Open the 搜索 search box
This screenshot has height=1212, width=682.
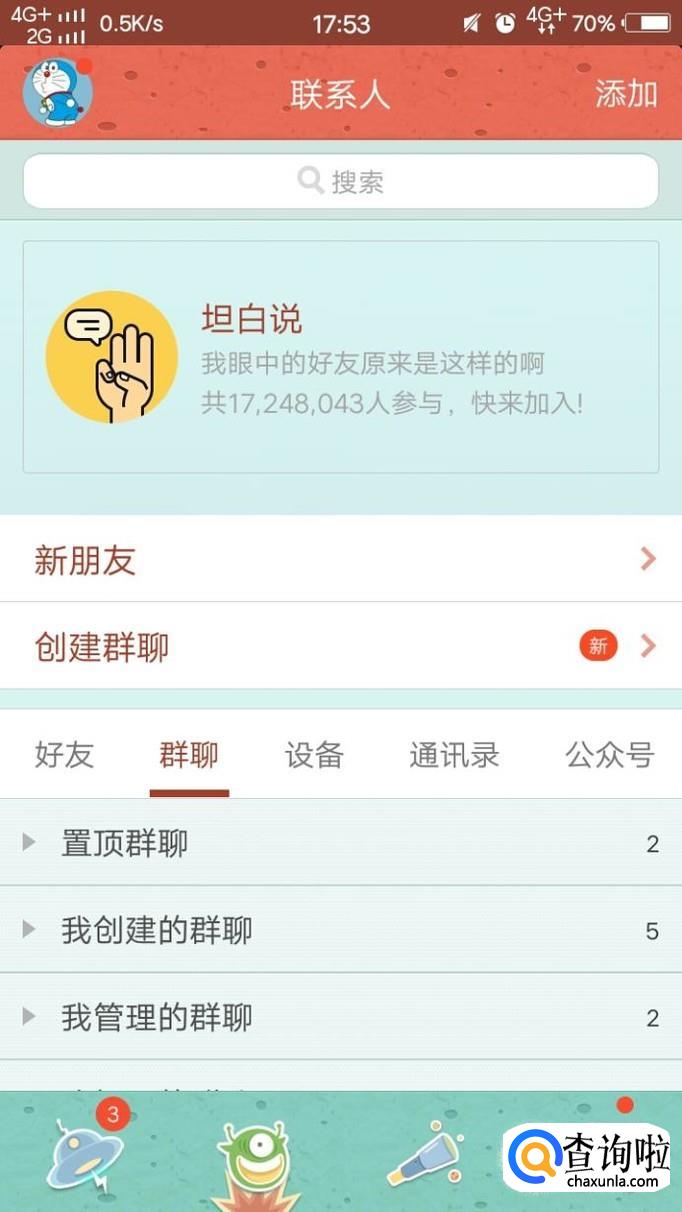[341, 182]
